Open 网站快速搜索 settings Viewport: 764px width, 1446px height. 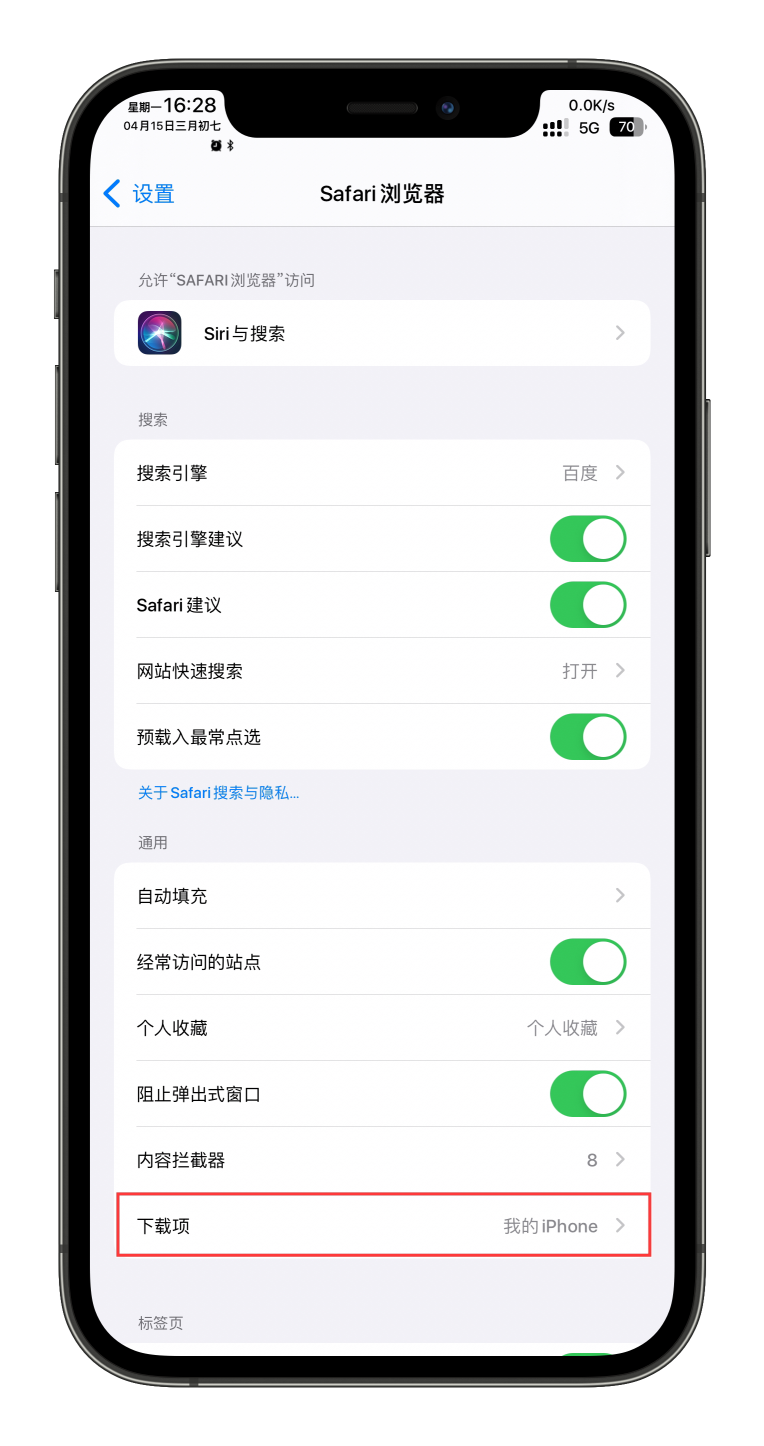382,671
